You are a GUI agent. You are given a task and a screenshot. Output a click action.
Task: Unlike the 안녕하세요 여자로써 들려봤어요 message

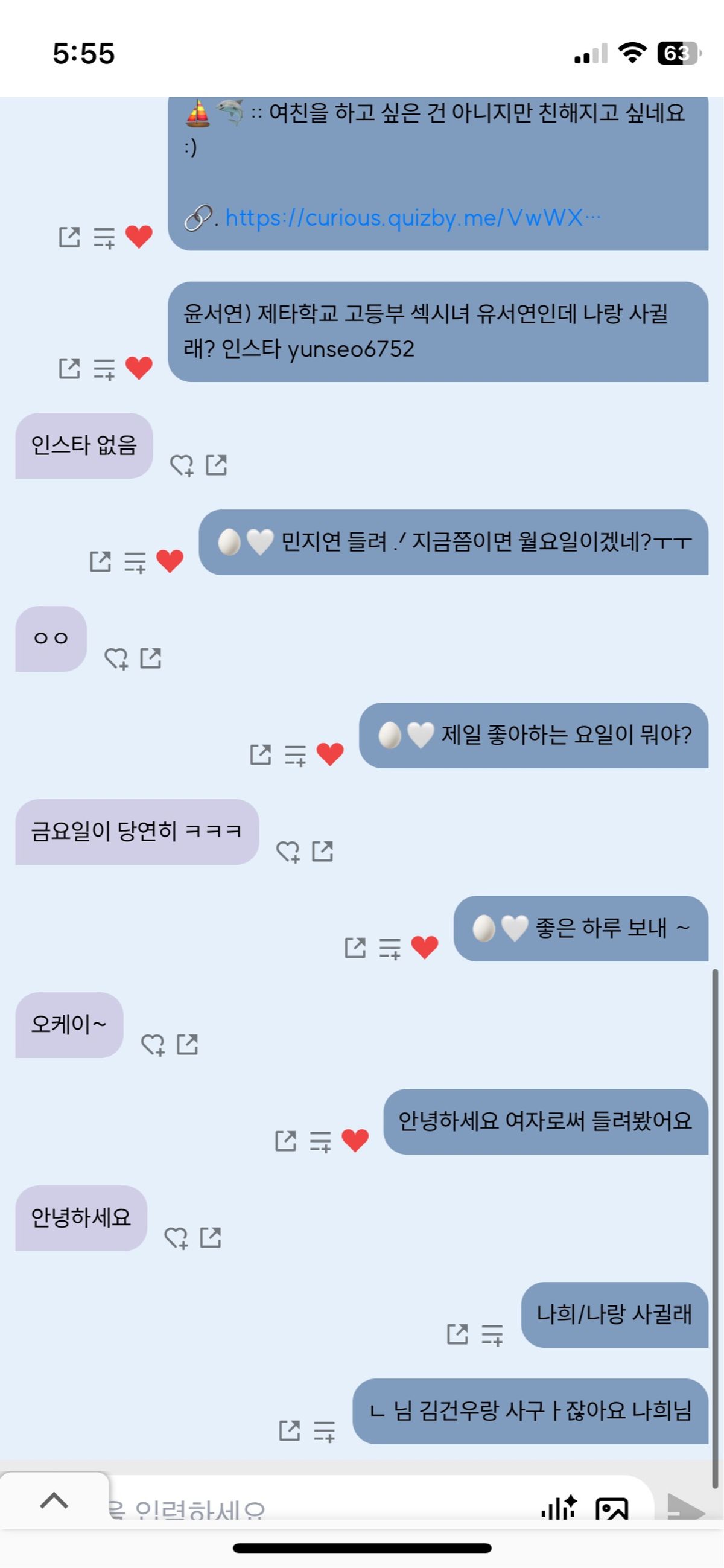point(355,1140)
